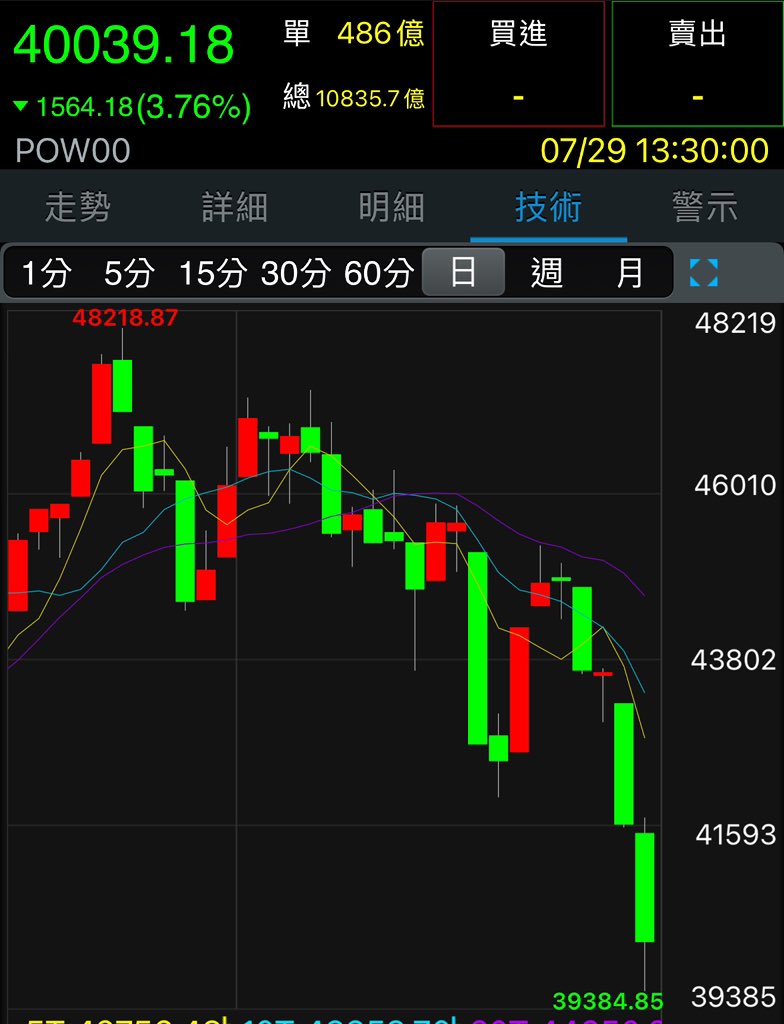784x1024 pixels.
Task: Open the 詳細 tab
Action: [x=235, y=207]
